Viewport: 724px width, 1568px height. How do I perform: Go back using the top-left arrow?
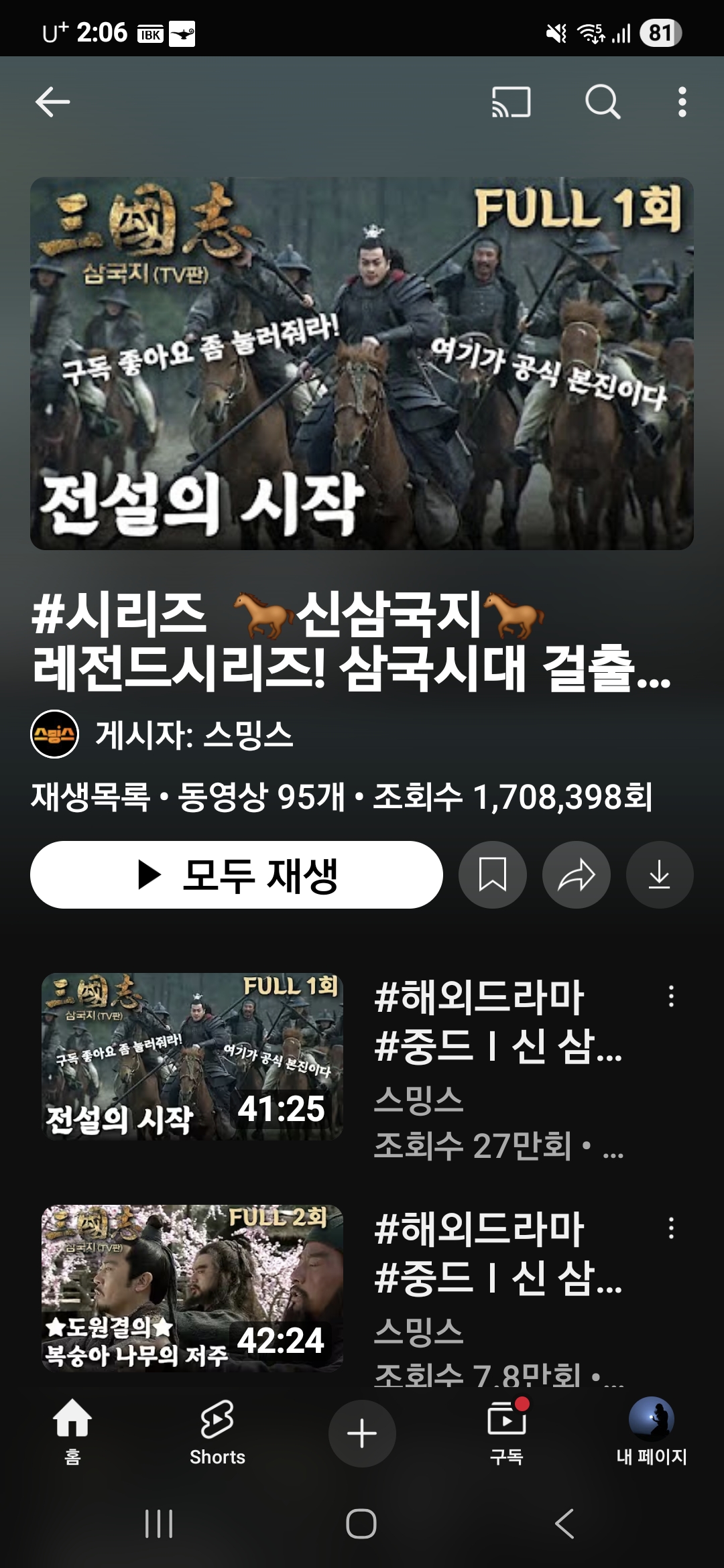tap(52, 103)
